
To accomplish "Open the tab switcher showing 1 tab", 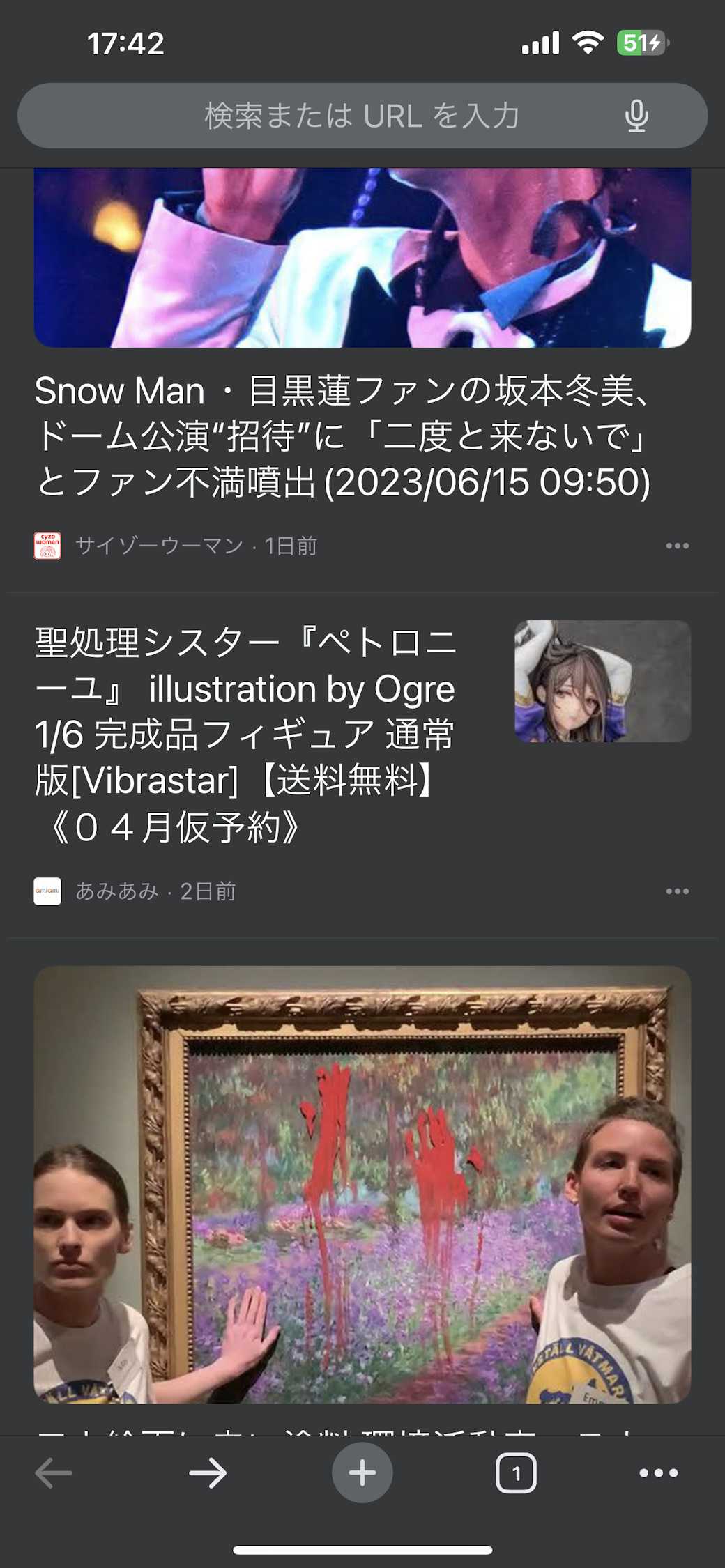I will (x=516, y=1473).
